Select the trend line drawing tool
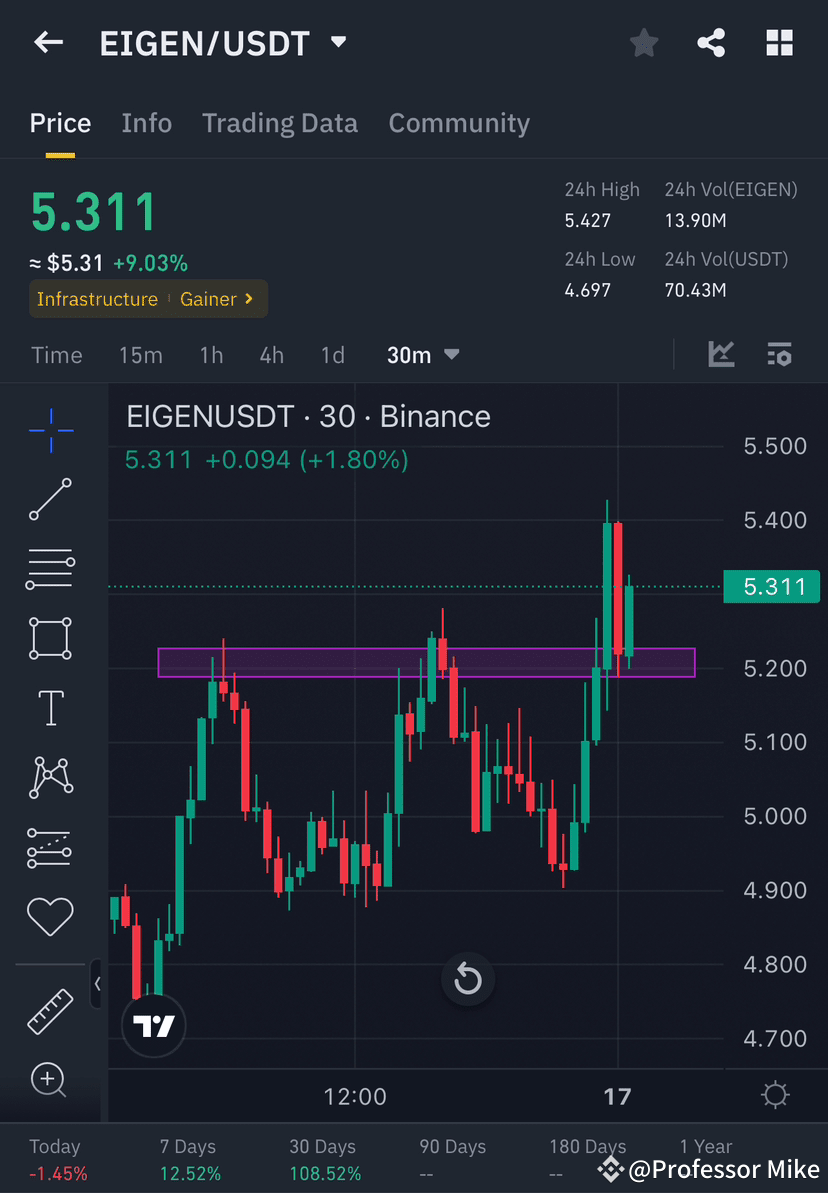The width and height of the screenshot is (828, 1193). tap(50, 500)
